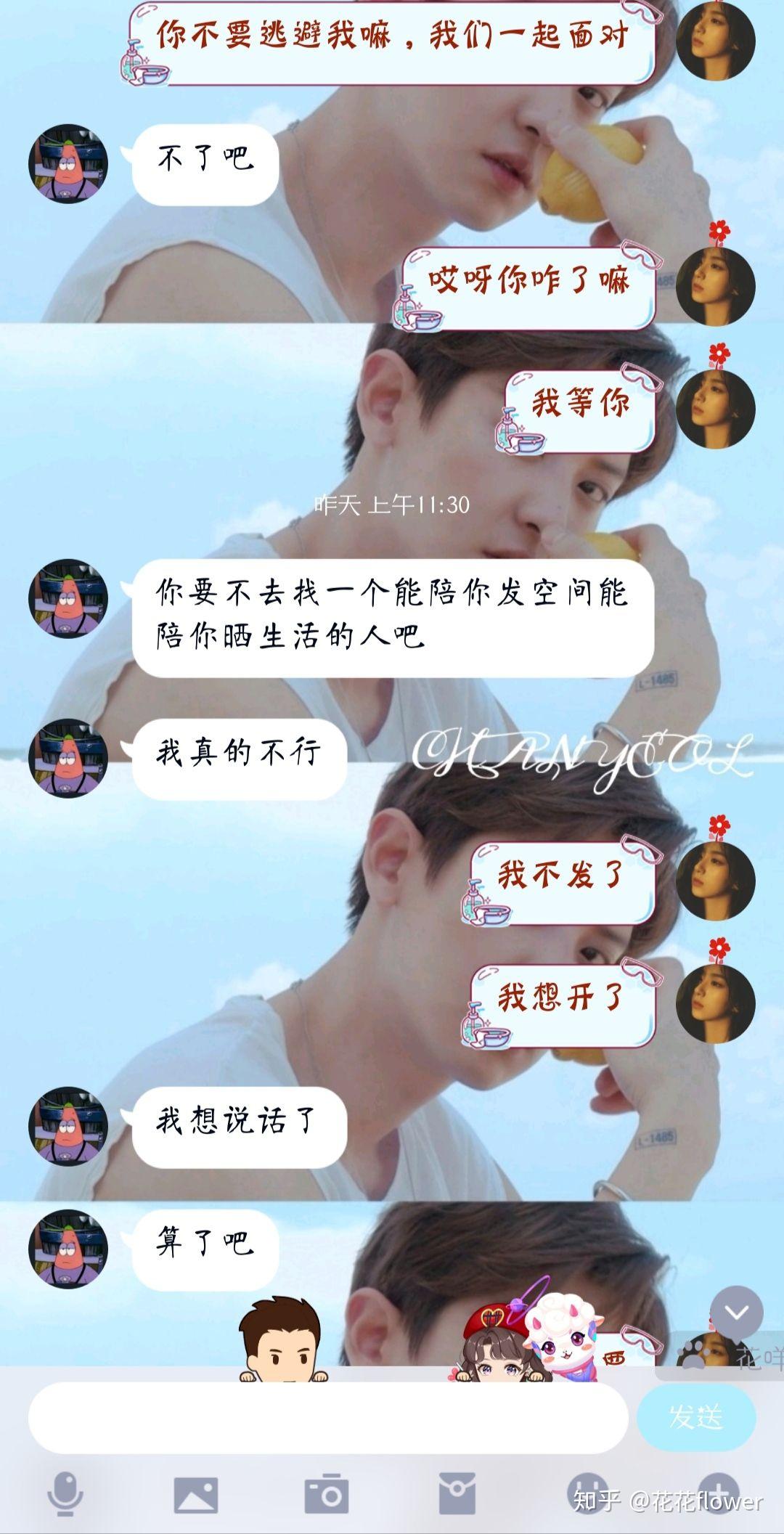
Task: Open avatar next to "我想开了" bubble
Action: coord(715,1003)
